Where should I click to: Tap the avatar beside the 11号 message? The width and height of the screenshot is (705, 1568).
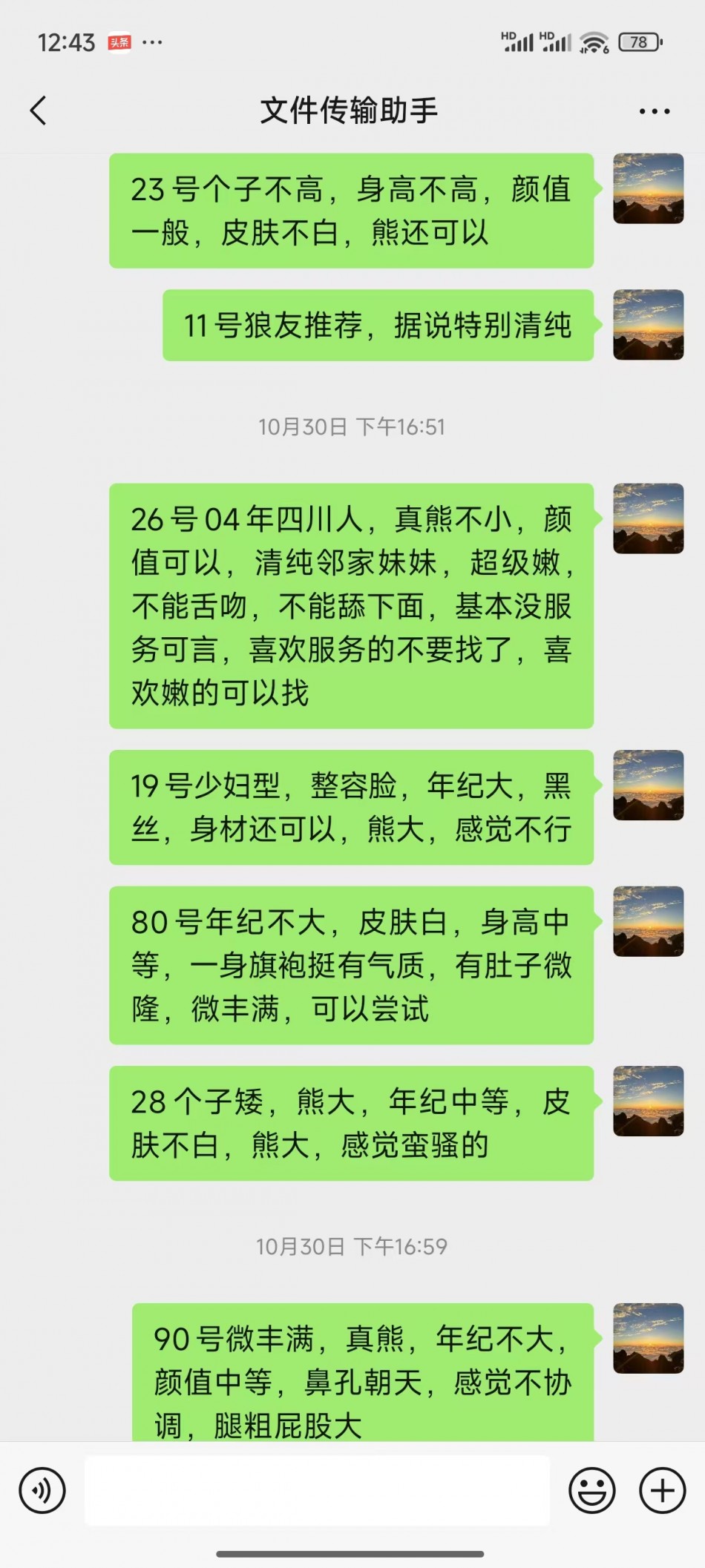648,325
